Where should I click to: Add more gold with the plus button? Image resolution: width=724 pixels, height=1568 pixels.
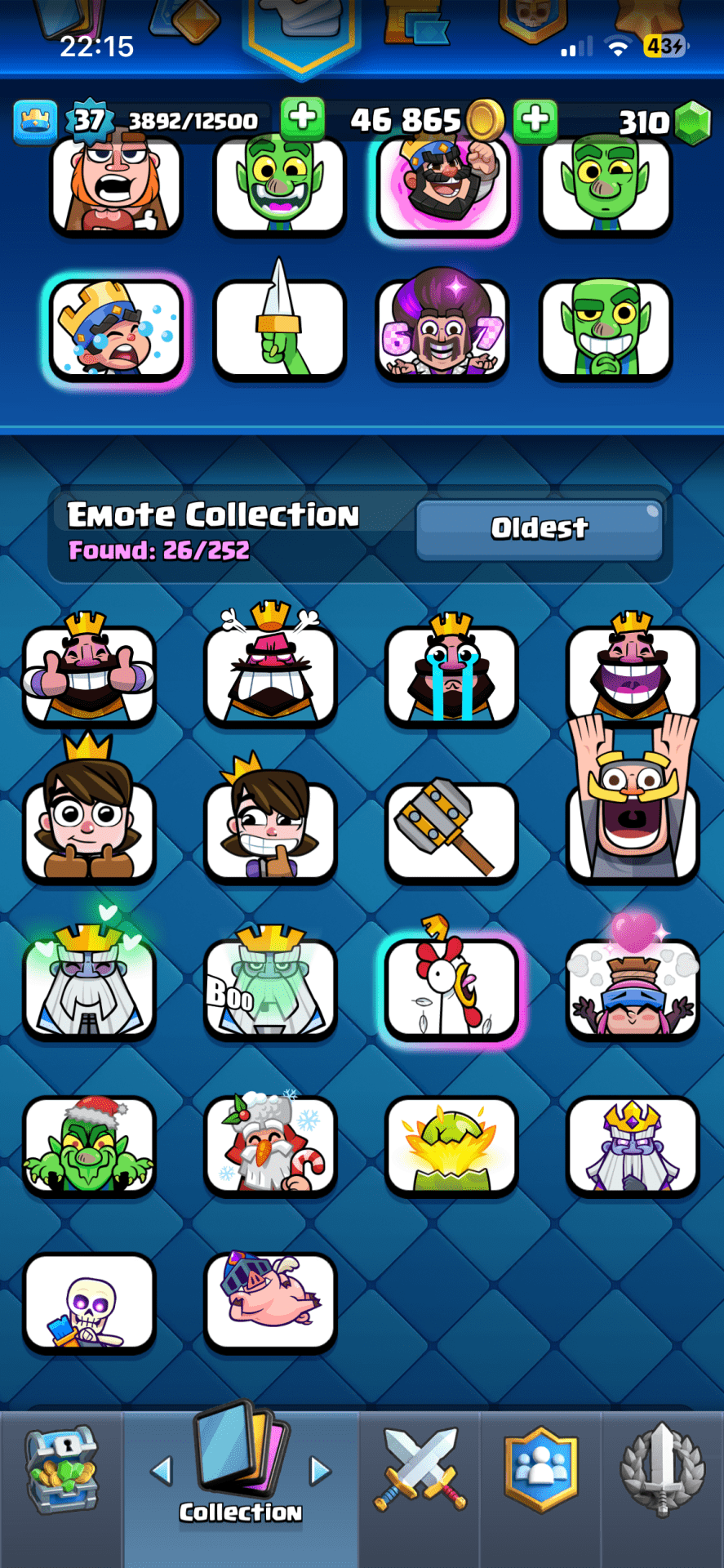coord(535,120)
